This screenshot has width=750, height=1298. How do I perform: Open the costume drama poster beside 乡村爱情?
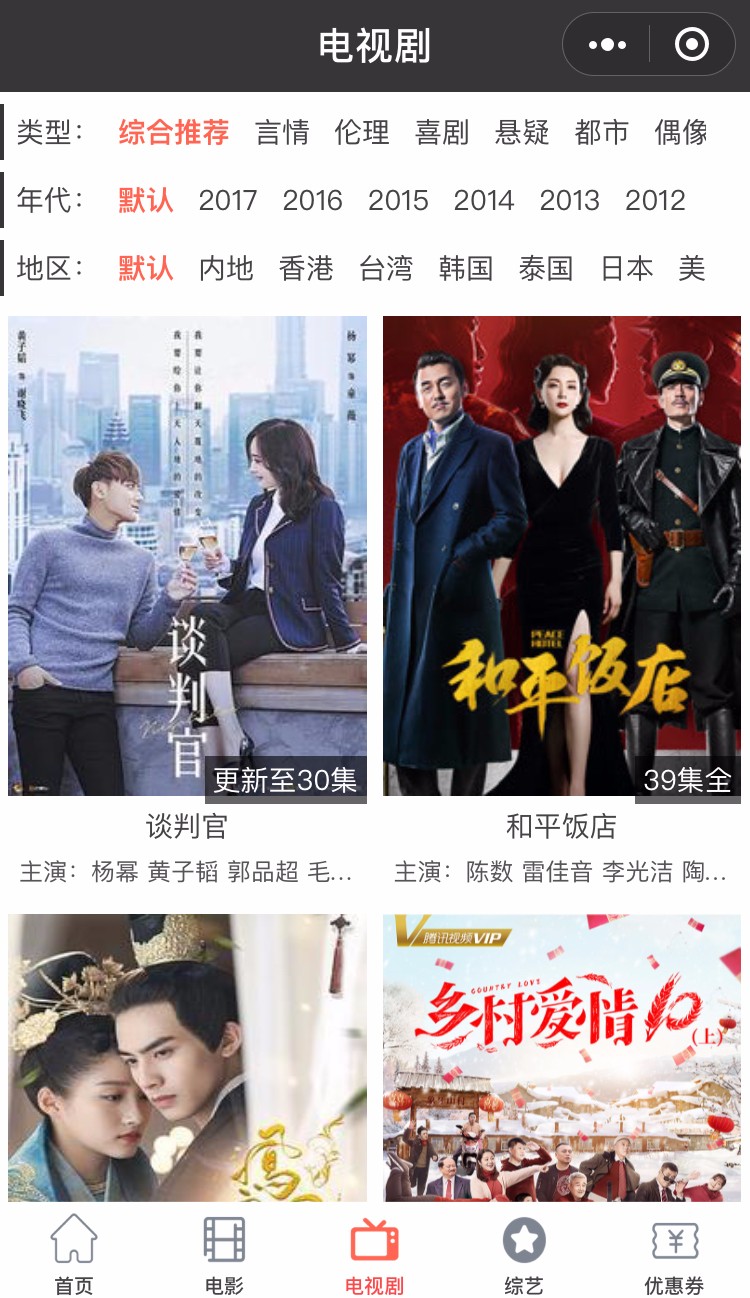point(187,1058)
